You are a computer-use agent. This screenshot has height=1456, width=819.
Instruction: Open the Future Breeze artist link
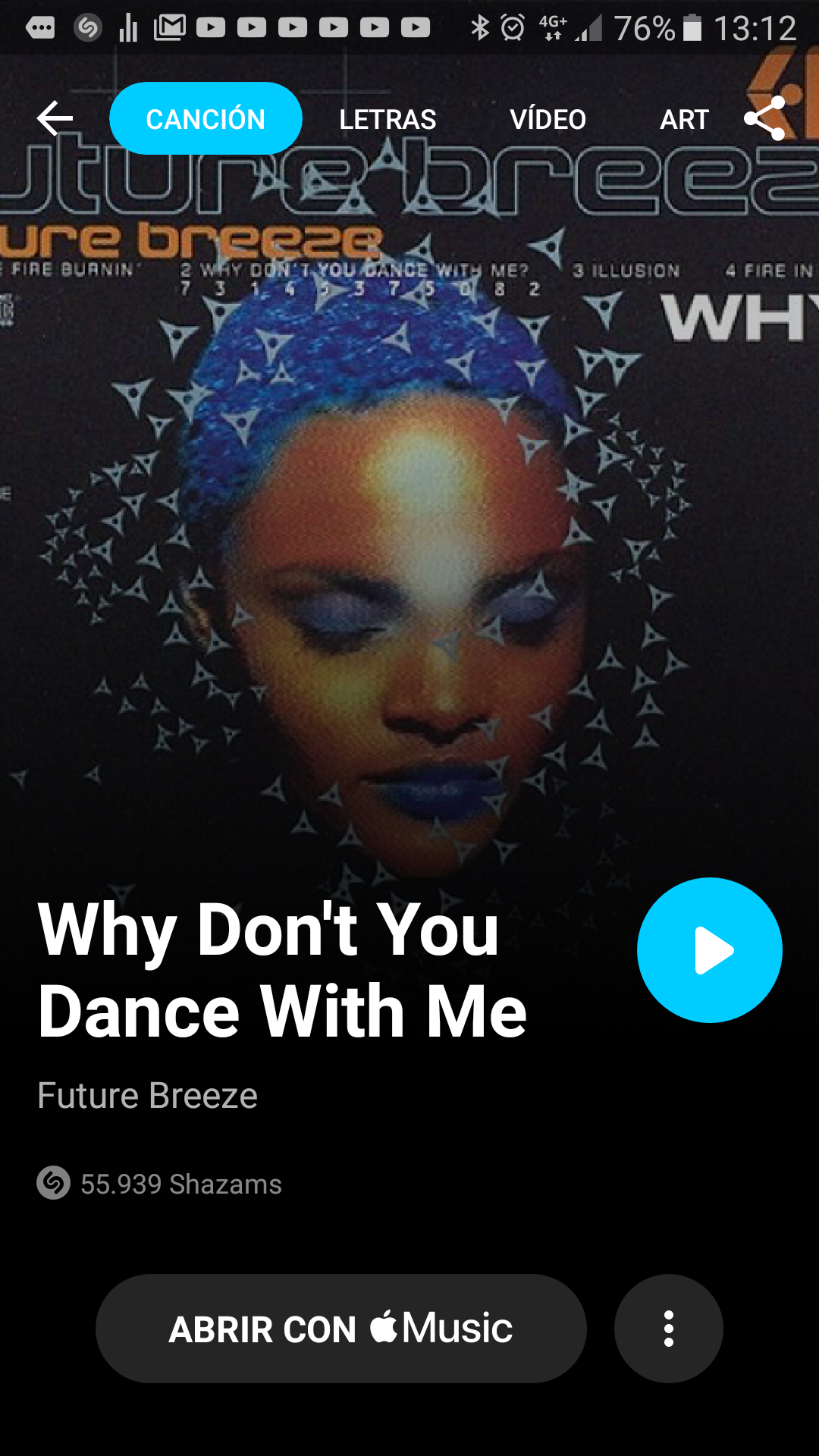(148, 1096)
